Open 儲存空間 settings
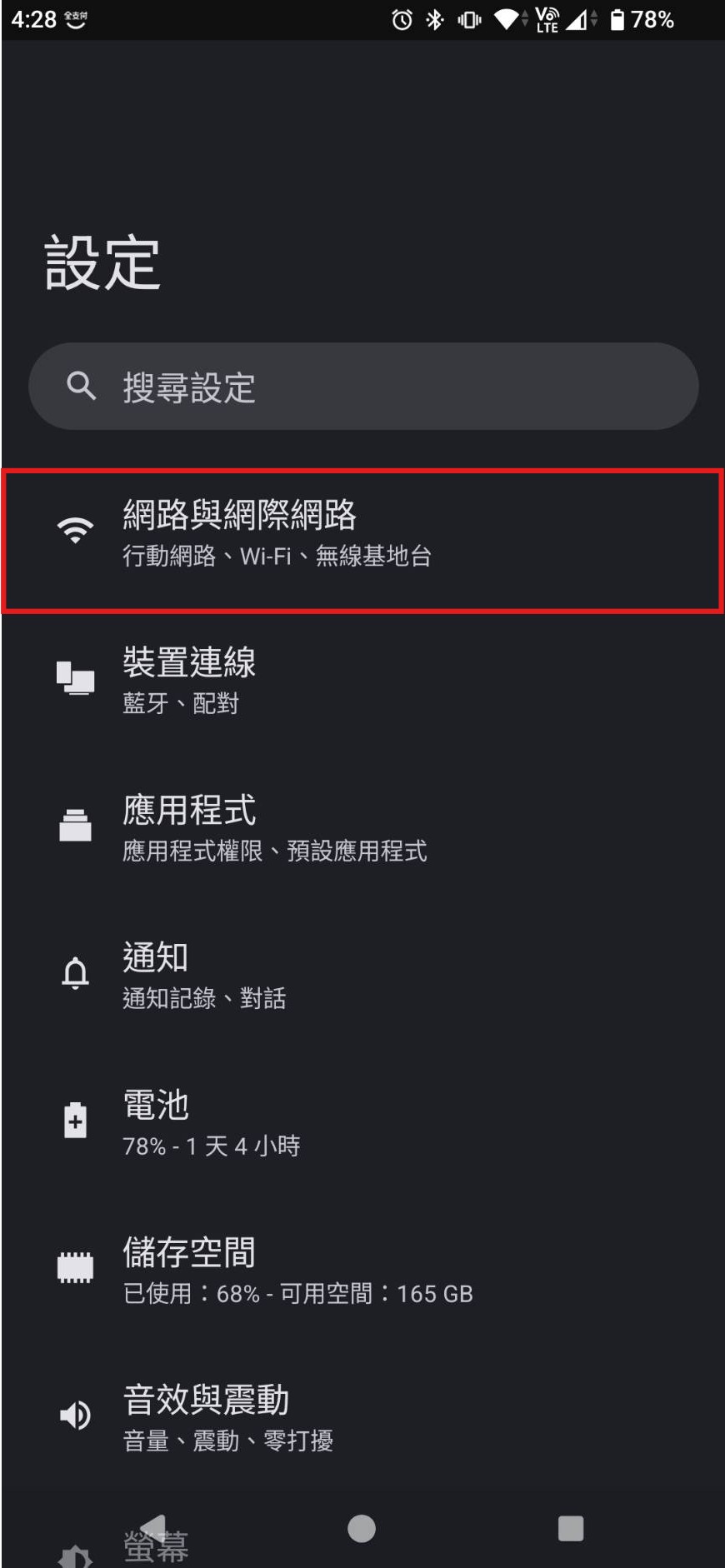The width and height of the screenshot is (725, 1568). point(362,1270)
